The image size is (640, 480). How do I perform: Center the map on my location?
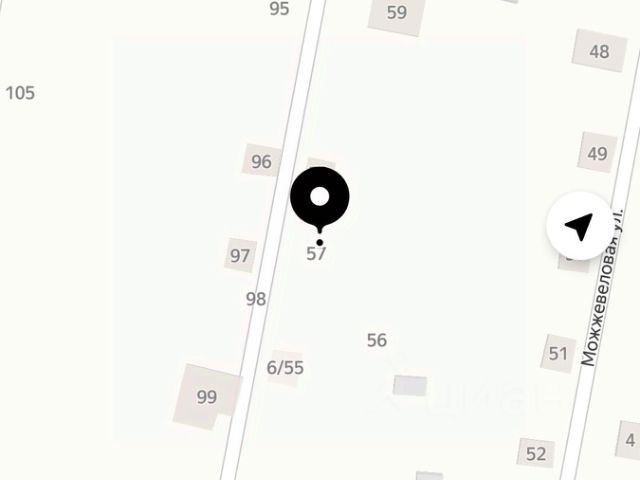[x=578, y=226]
